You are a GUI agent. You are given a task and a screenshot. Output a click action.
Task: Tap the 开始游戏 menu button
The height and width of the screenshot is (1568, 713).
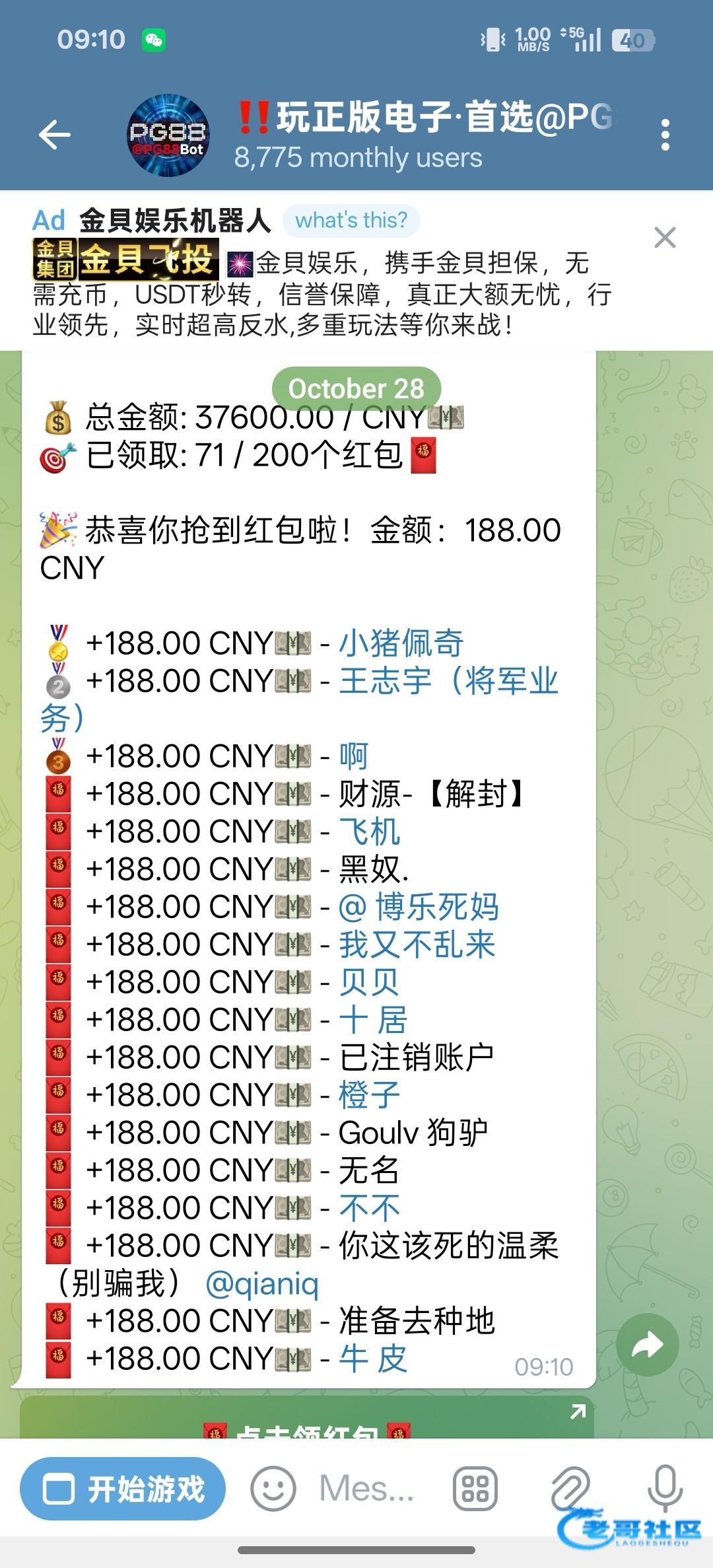[x=123, y=1489]
